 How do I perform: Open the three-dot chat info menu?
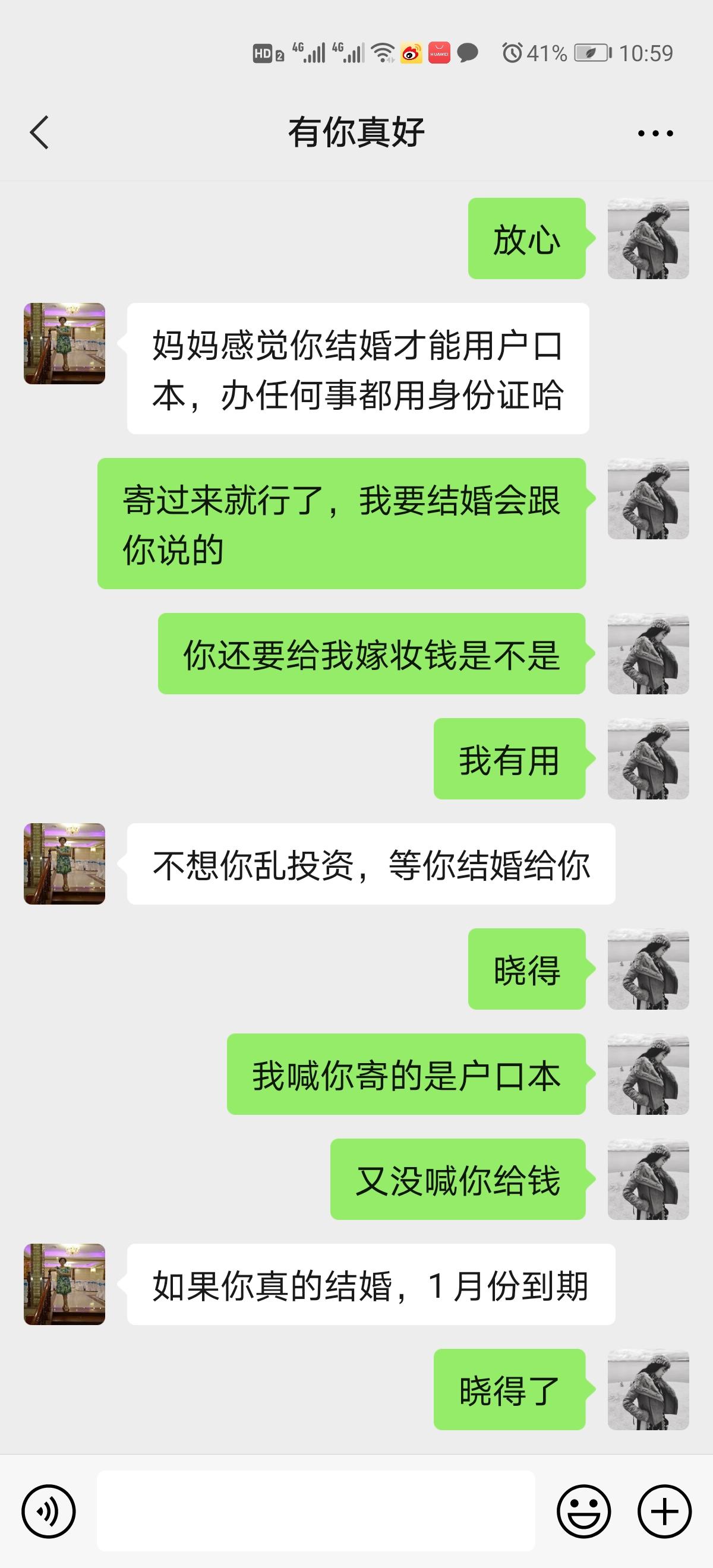tap(655, 133)
